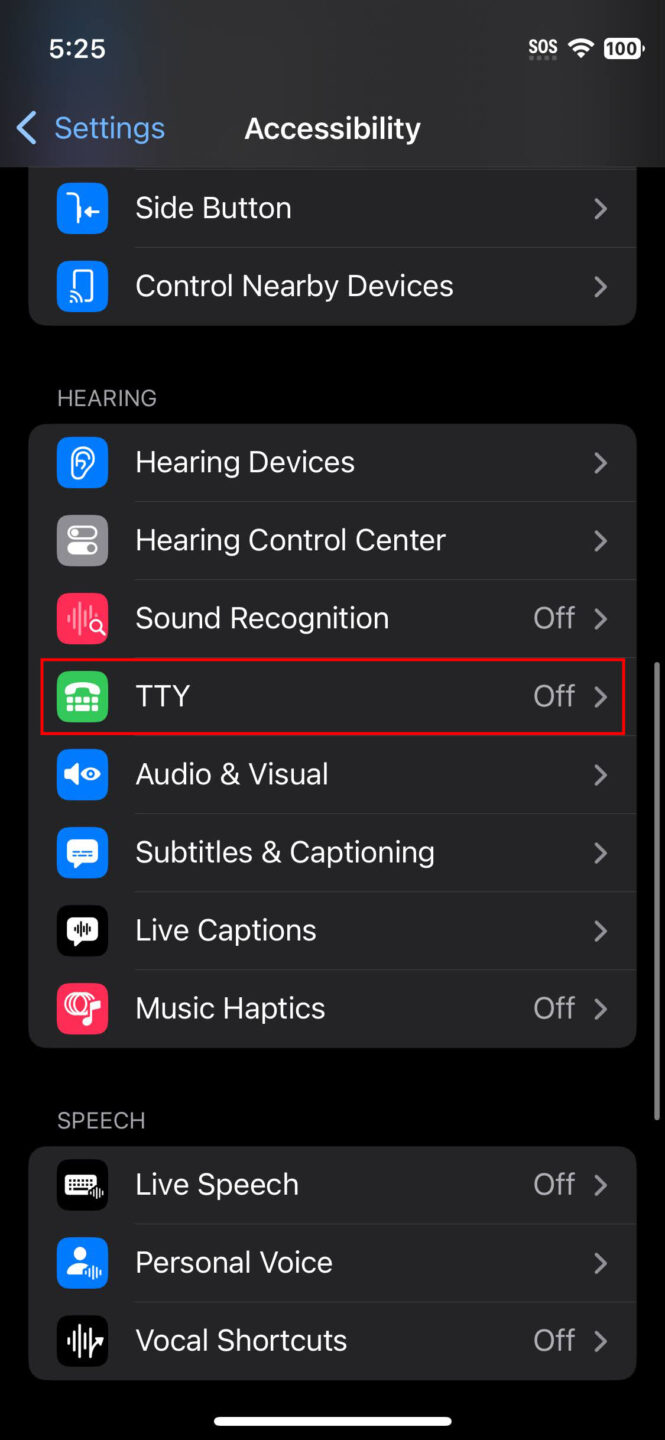This screenshot has height=1440, width=665.
Task: Go back to Settings
Action: 90,128
